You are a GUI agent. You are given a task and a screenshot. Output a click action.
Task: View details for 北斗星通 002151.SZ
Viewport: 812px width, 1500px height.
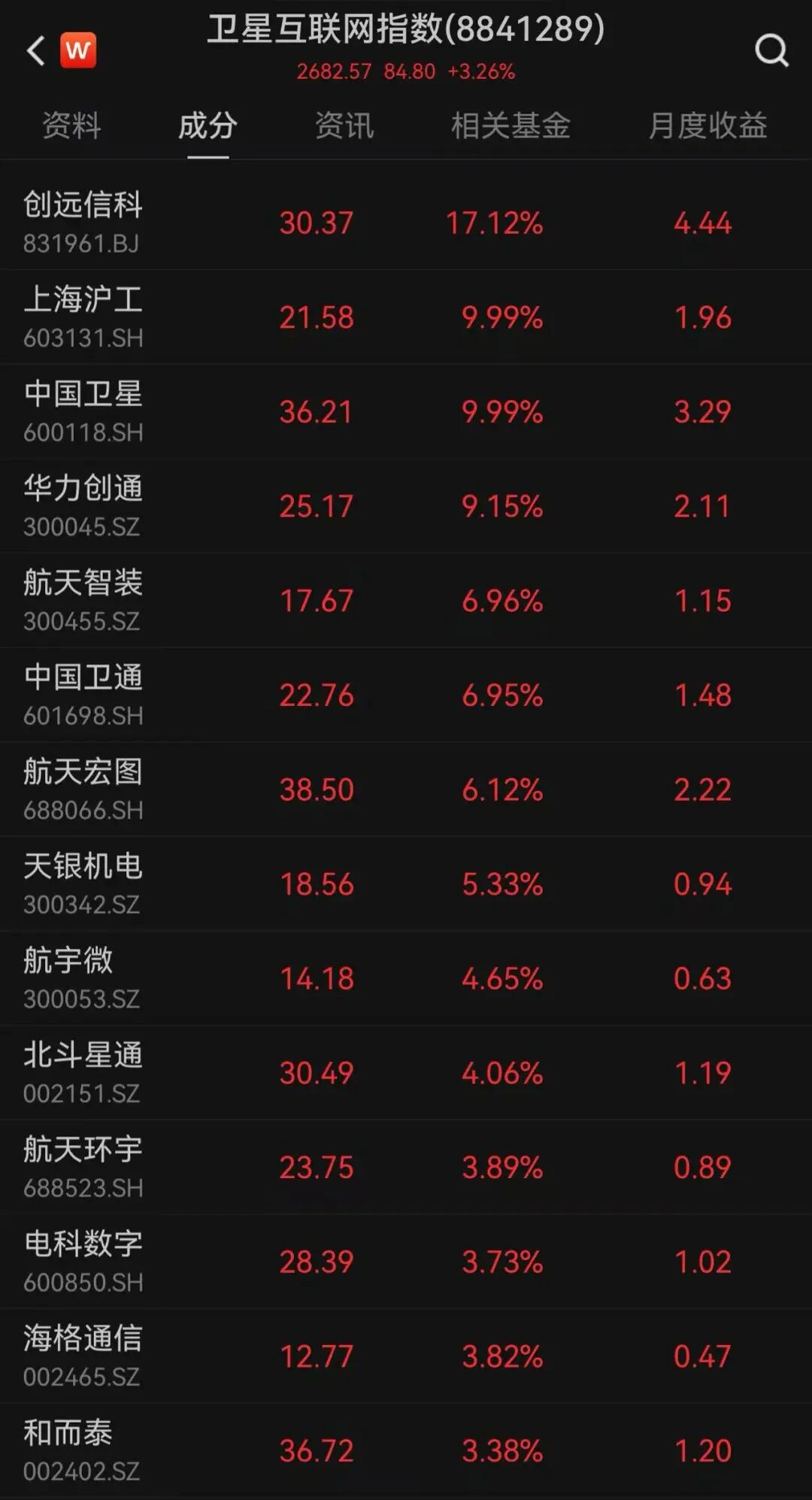[83, 1072]
